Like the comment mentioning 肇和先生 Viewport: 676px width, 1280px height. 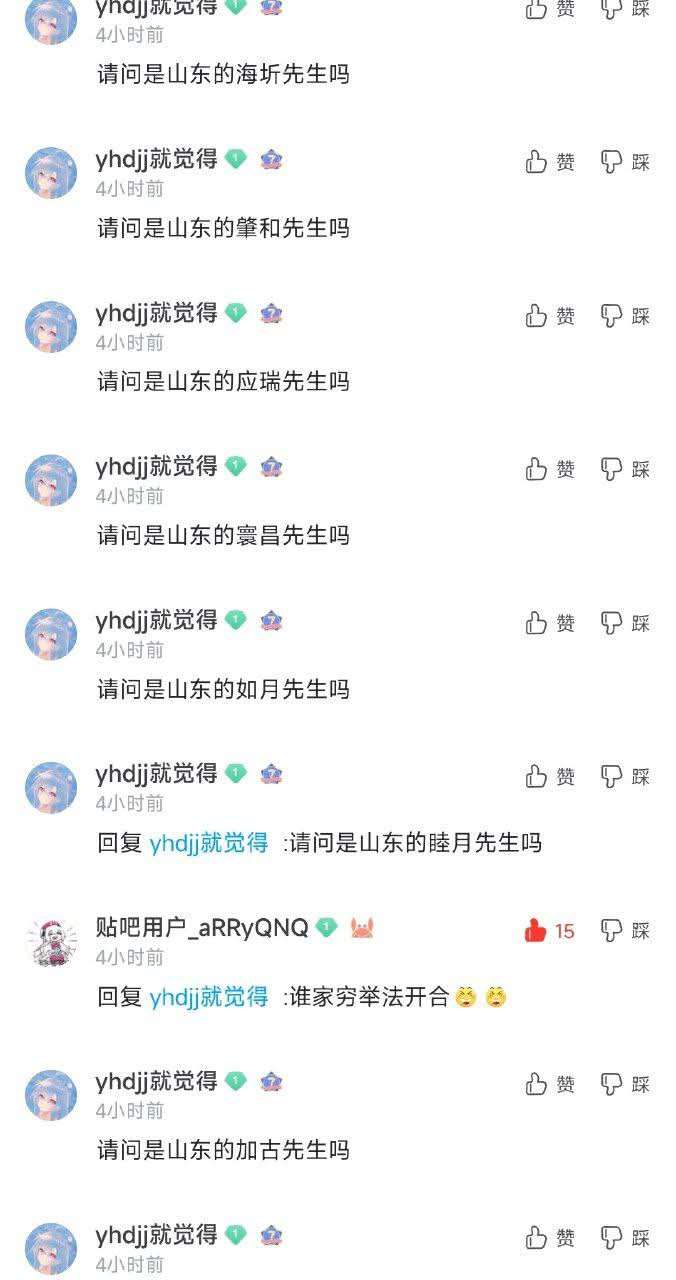549,162
